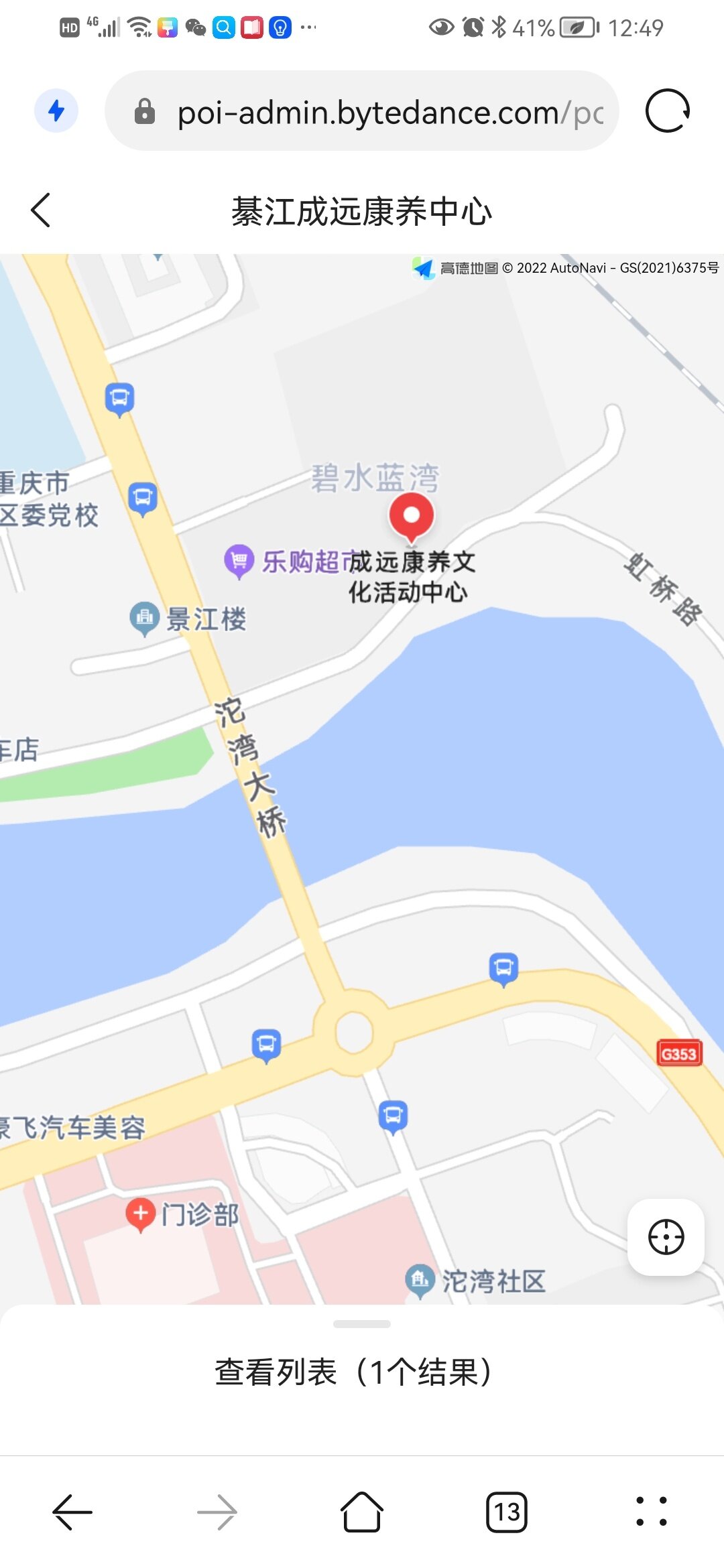Navigate back in browser toolbar
Viewport: 724px width, 1568px height.
point(72,1512)
